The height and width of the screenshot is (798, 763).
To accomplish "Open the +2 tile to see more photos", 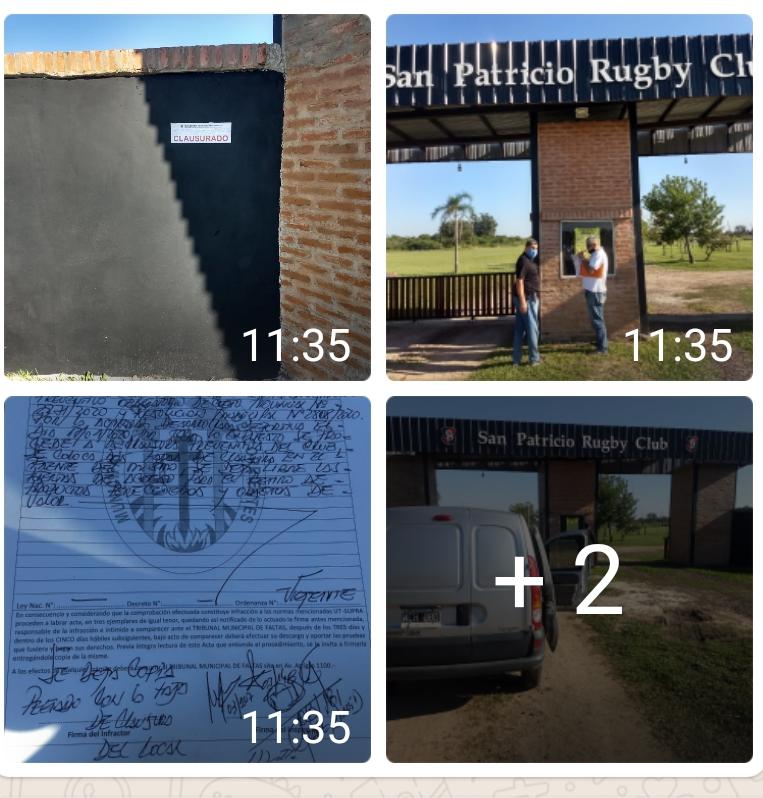I will tap(569, 579).
